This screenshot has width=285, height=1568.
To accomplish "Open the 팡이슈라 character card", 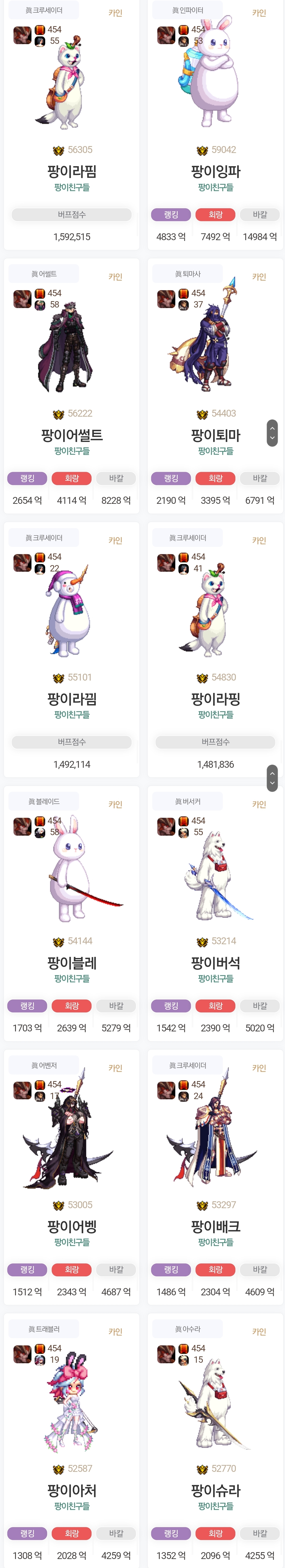I will 215,1490.
